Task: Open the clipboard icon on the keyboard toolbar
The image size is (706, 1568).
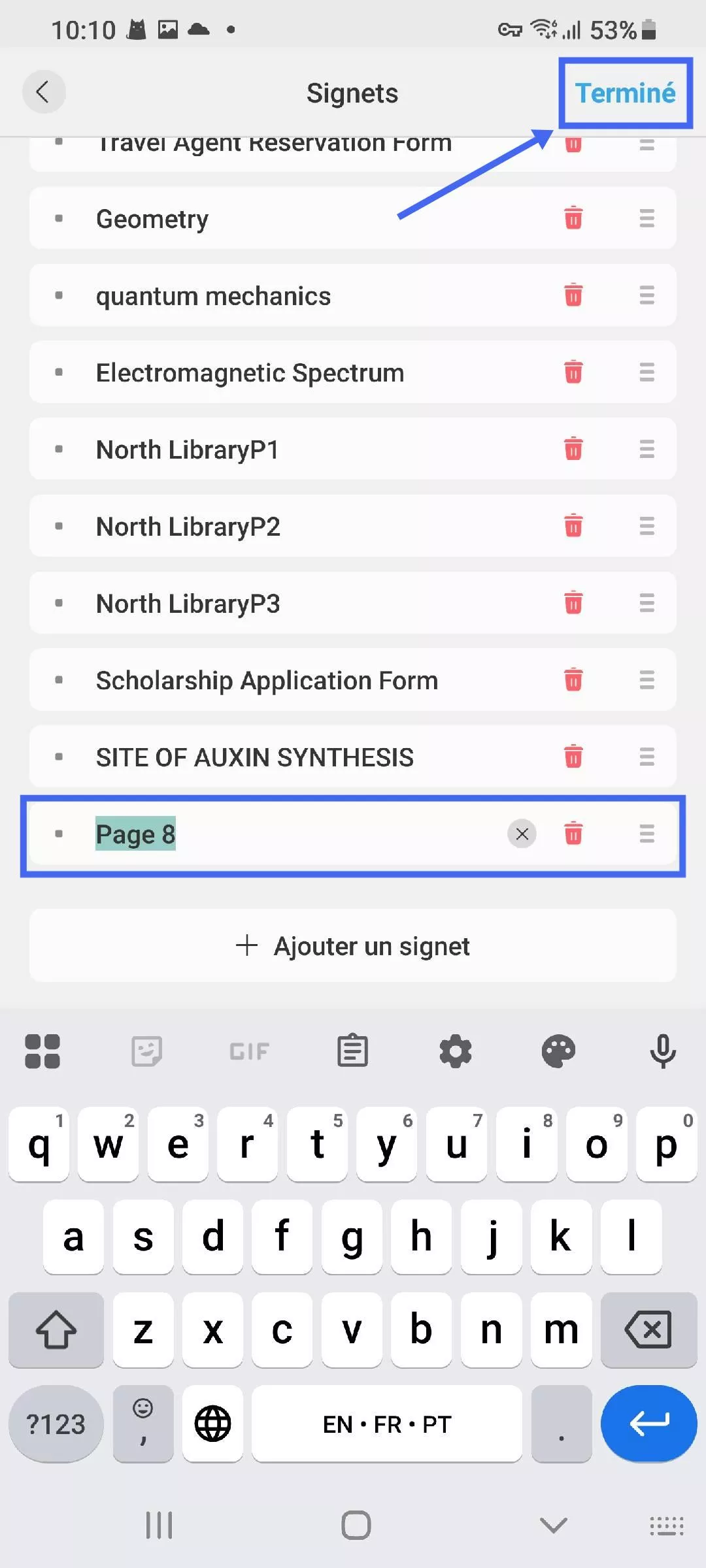Action: tap(352, 1050)
